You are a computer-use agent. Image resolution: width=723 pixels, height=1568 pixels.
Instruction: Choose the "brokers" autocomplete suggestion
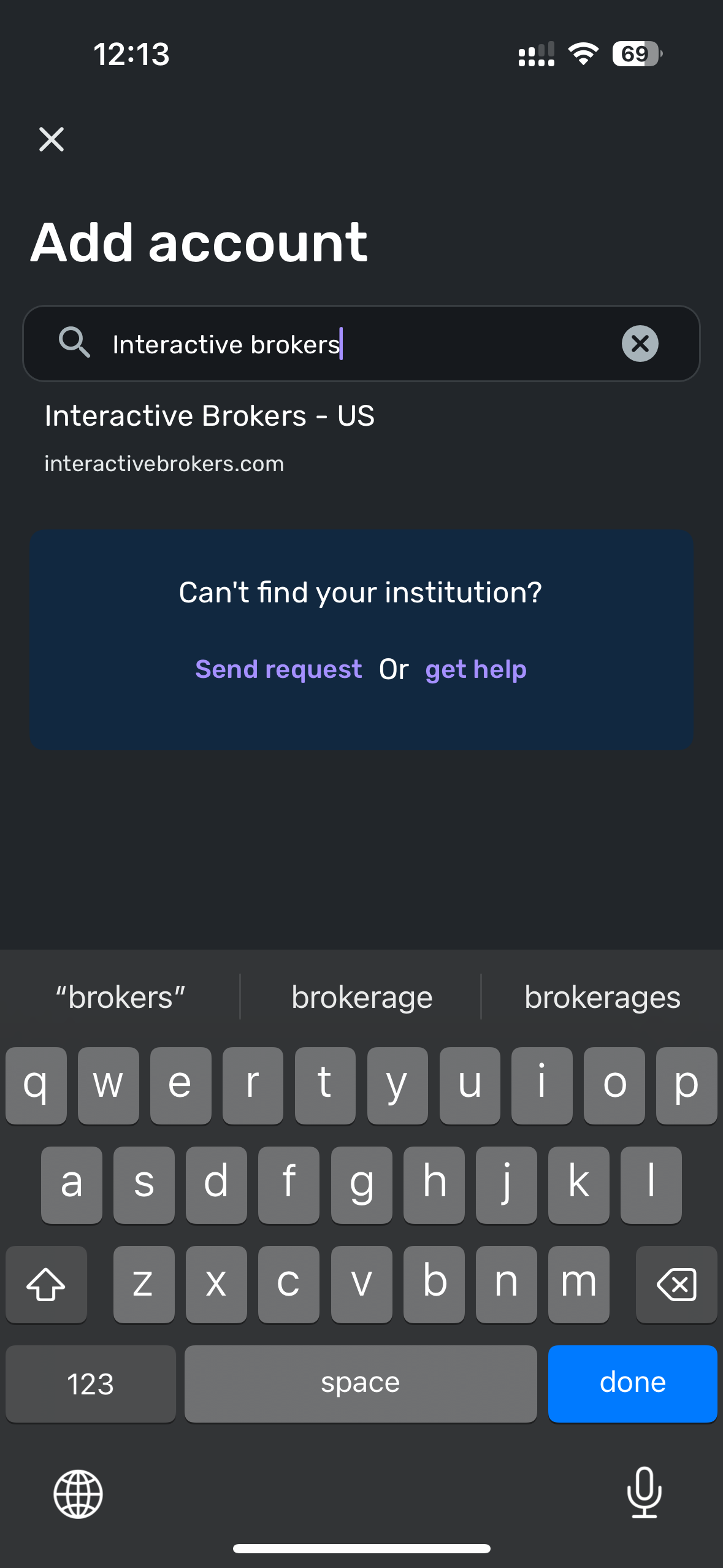pos(120,997)
